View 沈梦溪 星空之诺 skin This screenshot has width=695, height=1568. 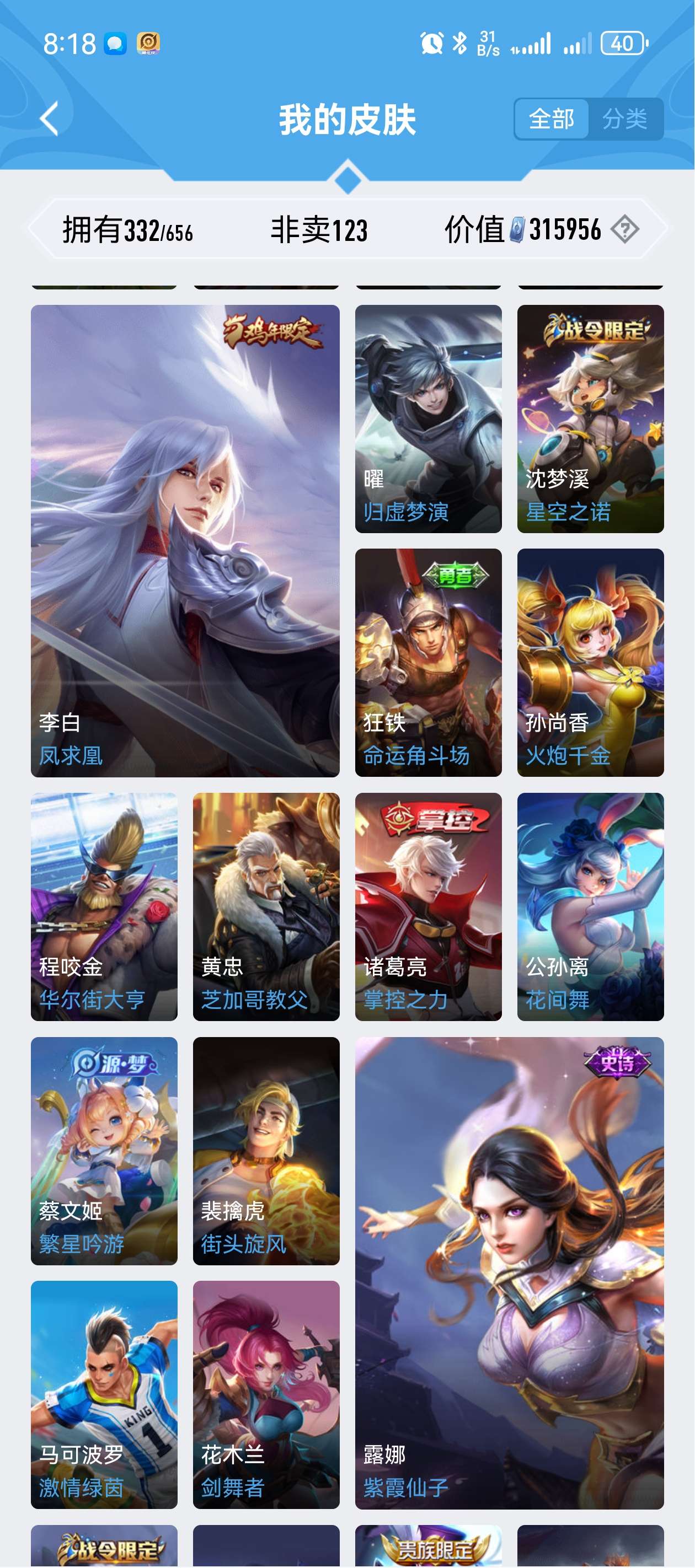590,419
